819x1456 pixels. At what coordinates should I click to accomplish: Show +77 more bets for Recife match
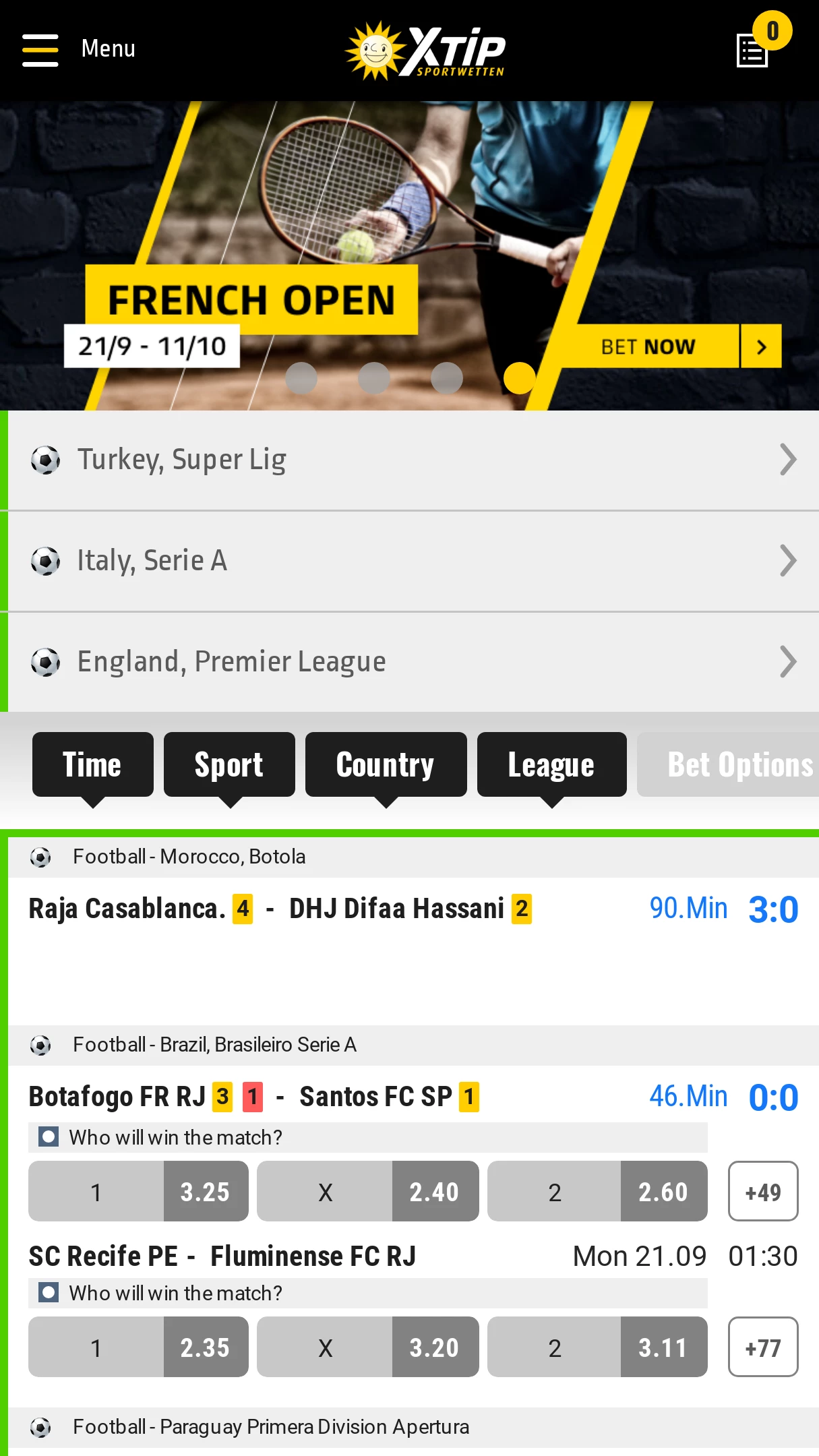762,1347
